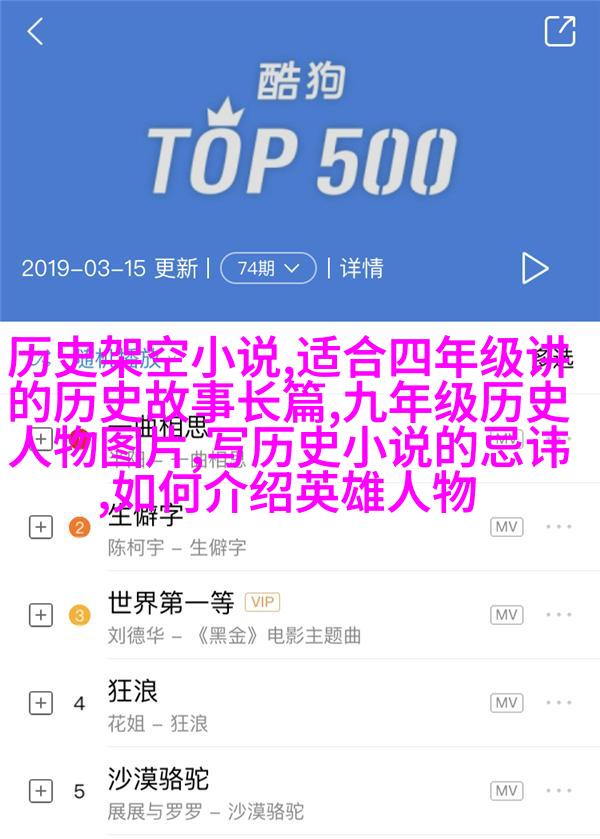View chart 详情 details
600x839 pixels.
pyautogui.click(x=362, y=268)
